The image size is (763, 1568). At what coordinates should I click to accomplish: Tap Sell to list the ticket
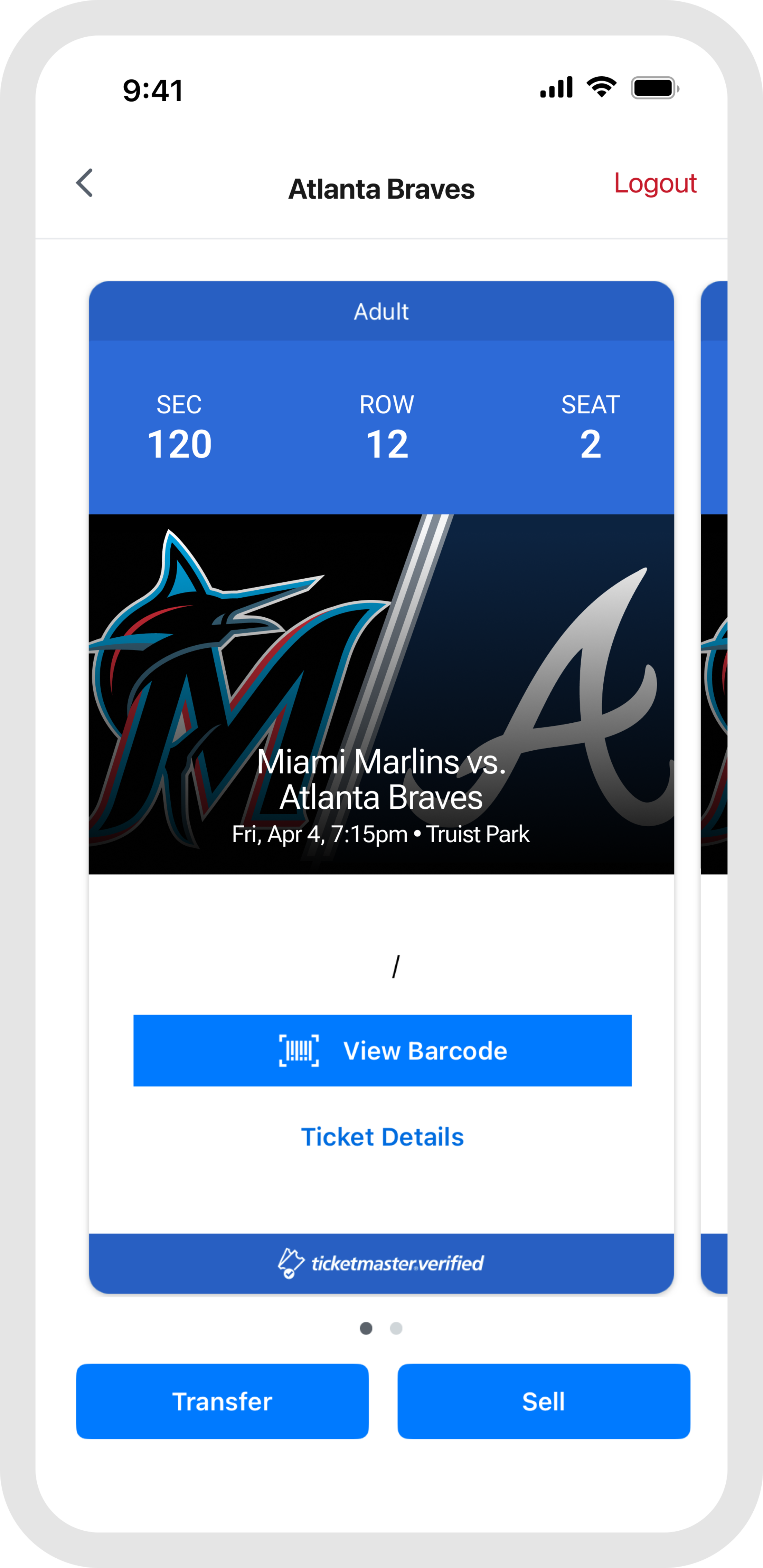point(543,1401)
